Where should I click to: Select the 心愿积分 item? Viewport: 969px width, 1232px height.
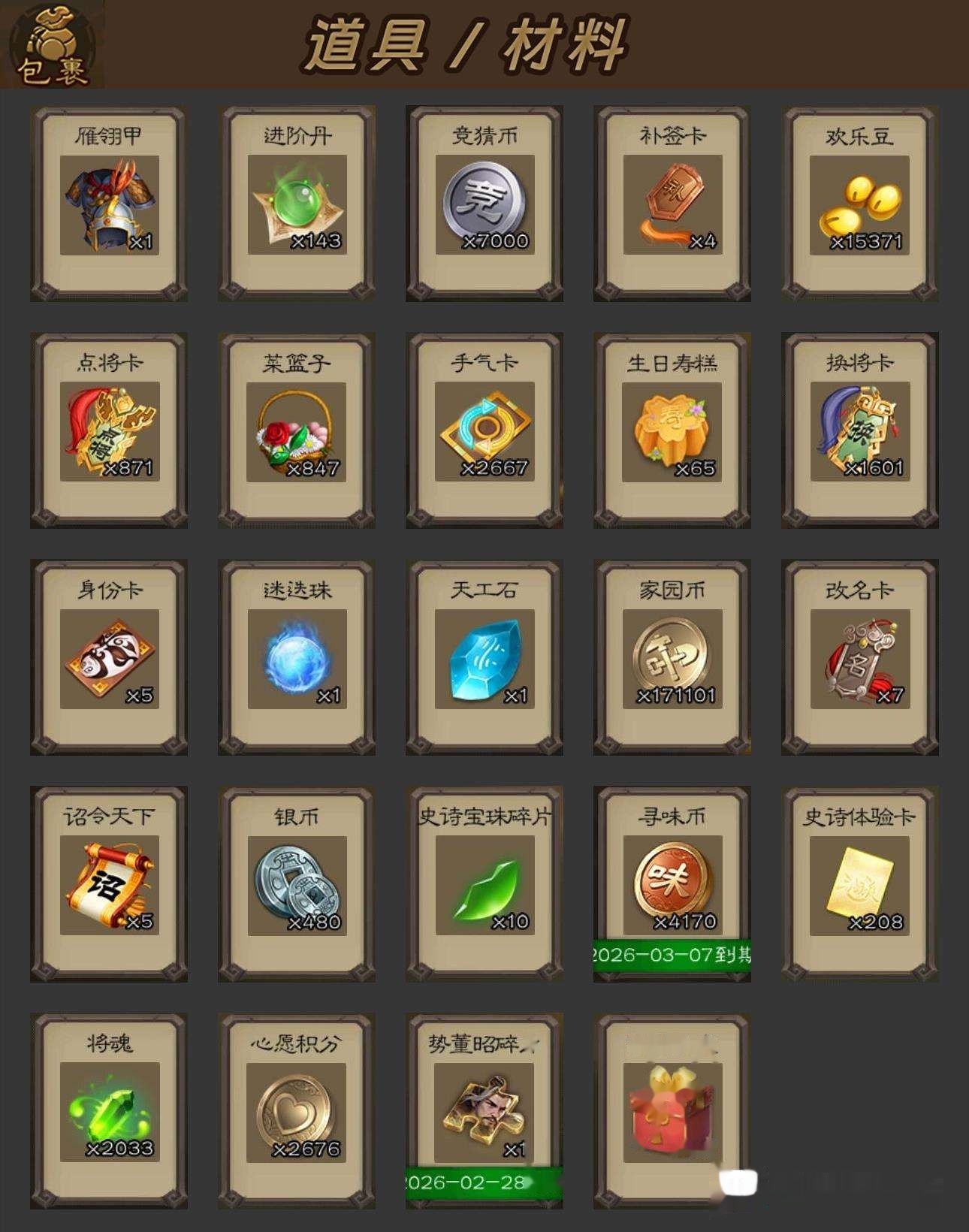[x=297, y=1112]
